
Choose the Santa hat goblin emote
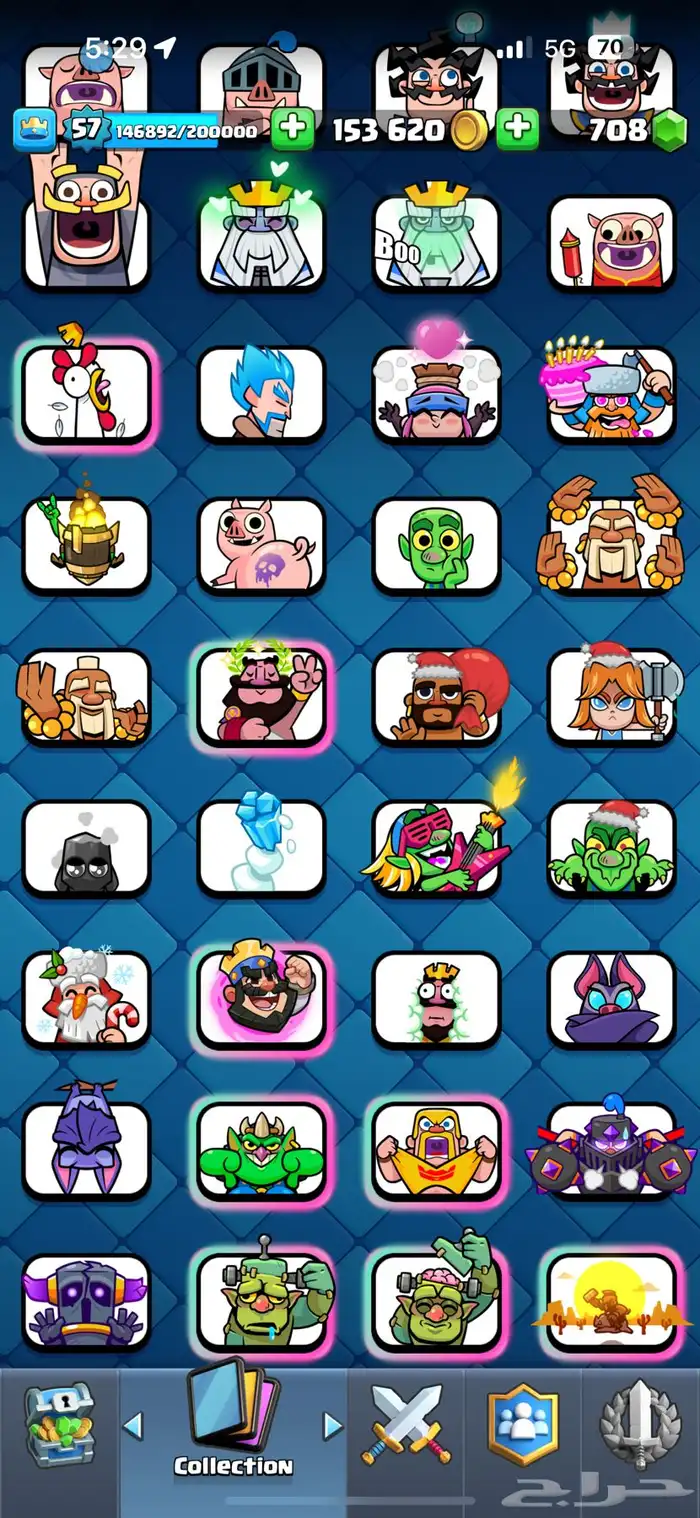(x=611, y=847)
